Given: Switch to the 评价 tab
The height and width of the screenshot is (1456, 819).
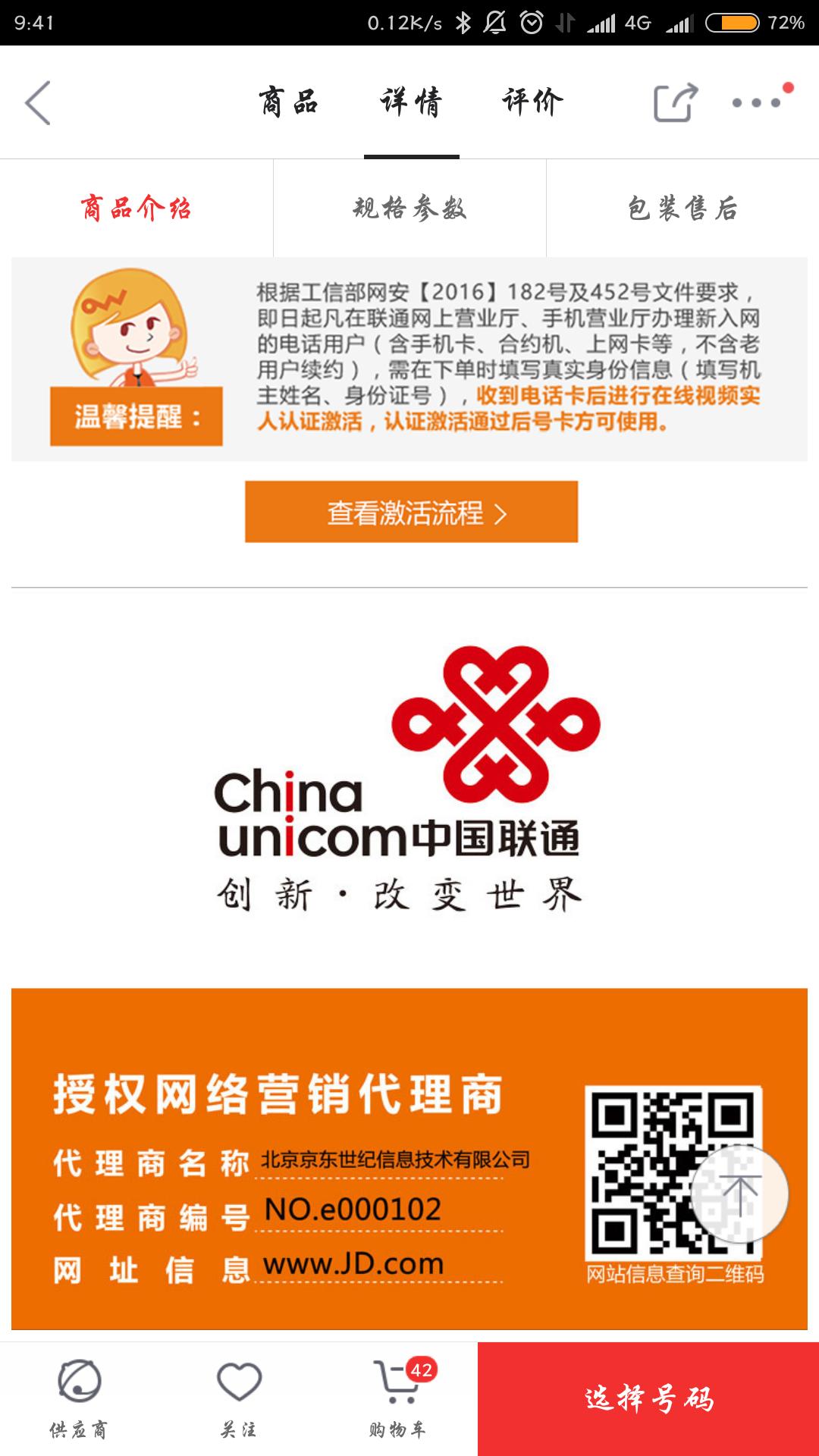Looking at the screenshot, I should coord(531,102).
